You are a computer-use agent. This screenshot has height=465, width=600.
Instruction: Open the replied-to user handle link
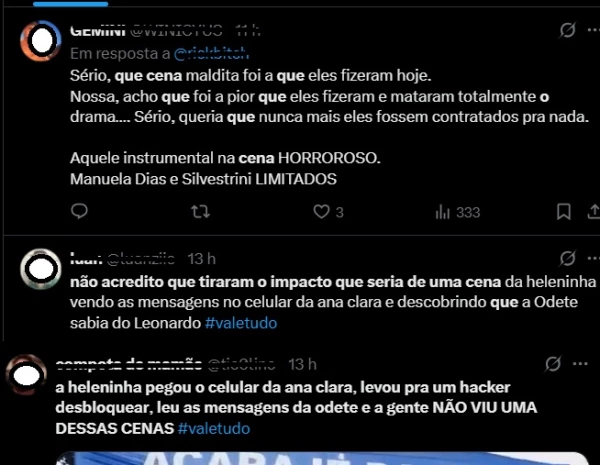pos(210,53)
